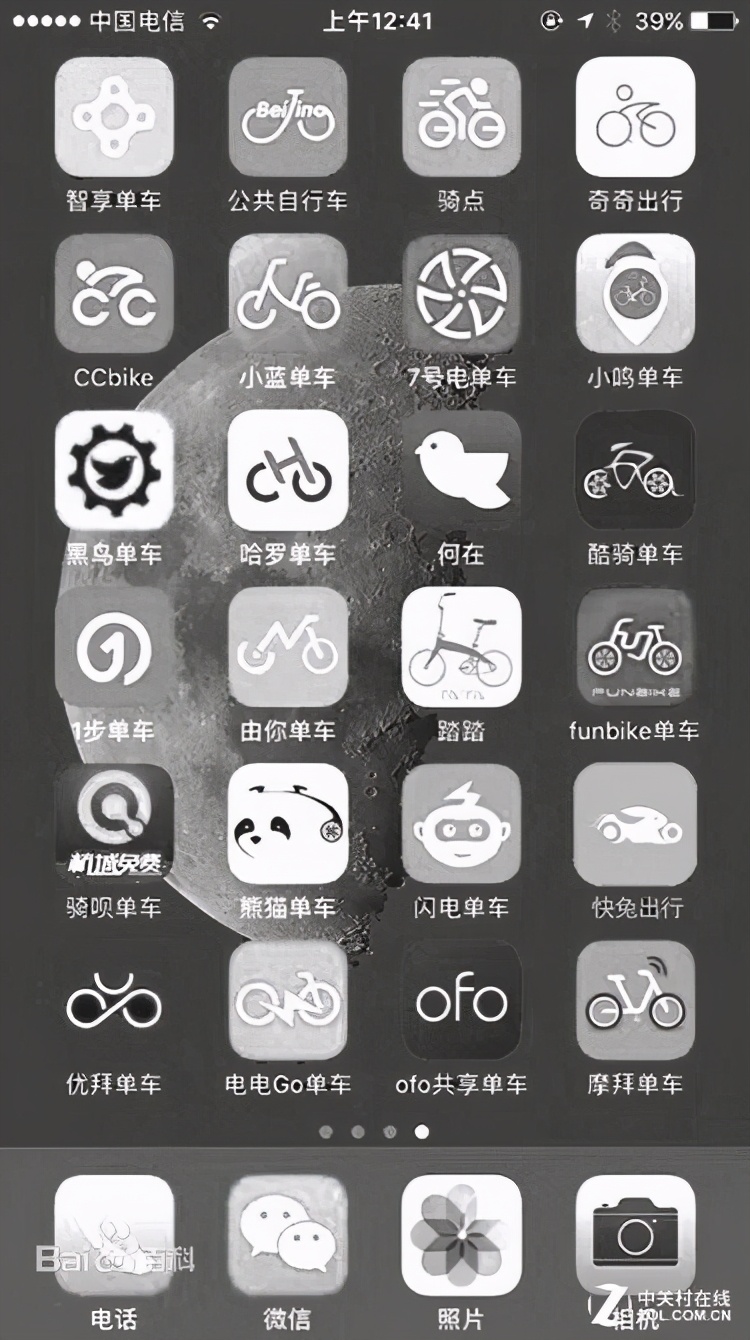Launch the 公共自行车 app
This screenshot has width=750, height=1340.
coord(288,118)
